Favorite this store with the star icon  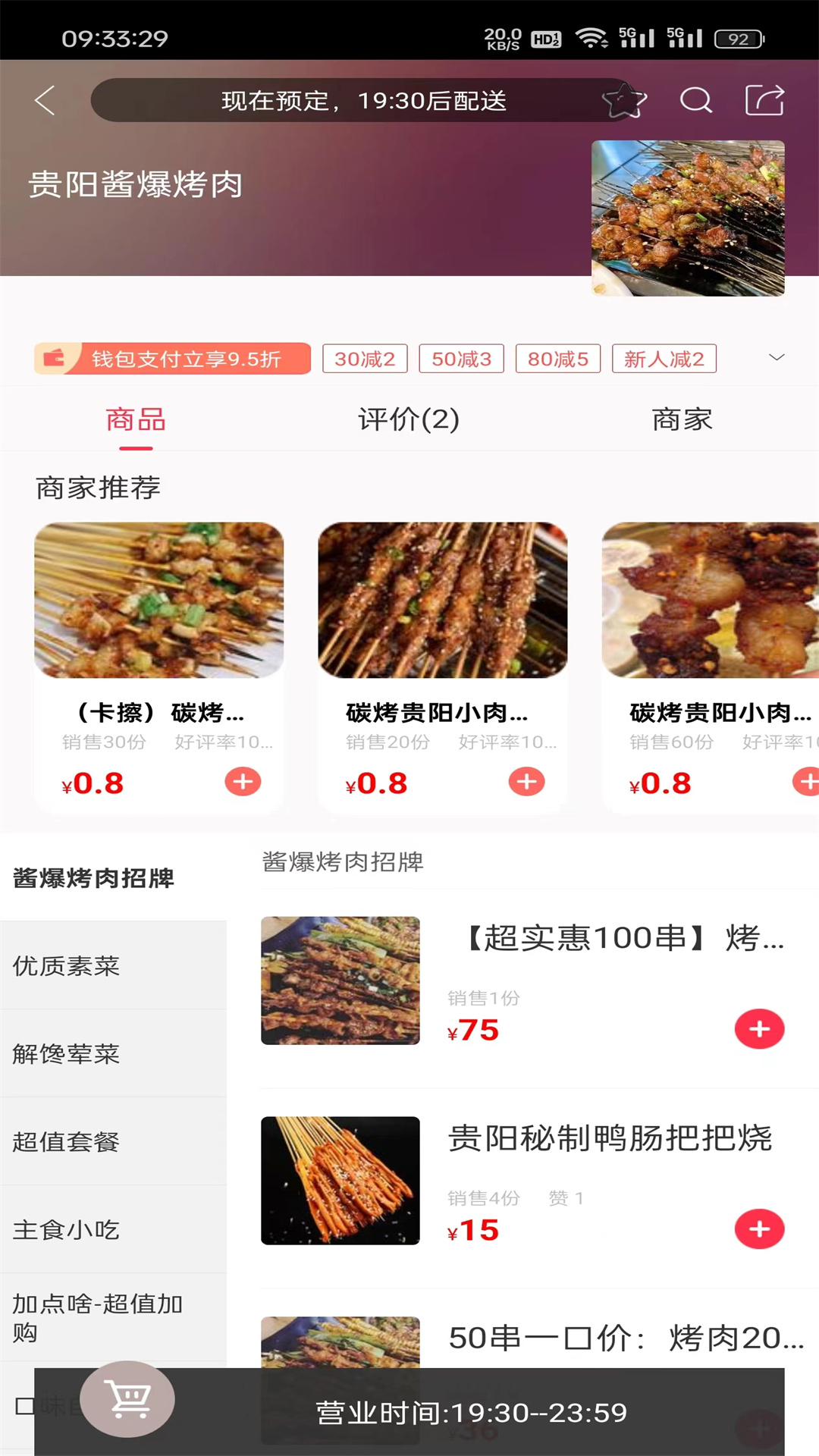pyautogui.click(x=623, y=100)
